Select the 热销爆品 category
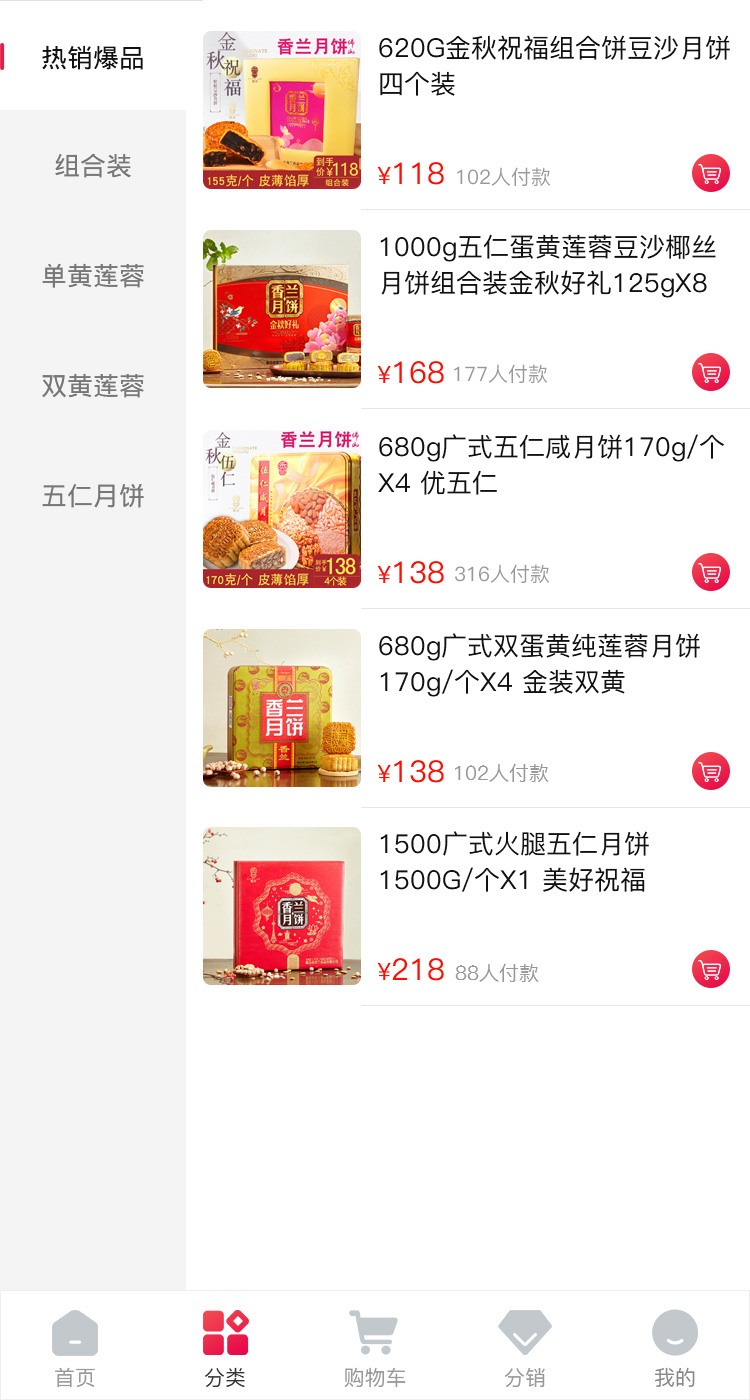Image resolution: width=750 pixels, height=1400 pixels. point(93,58)
